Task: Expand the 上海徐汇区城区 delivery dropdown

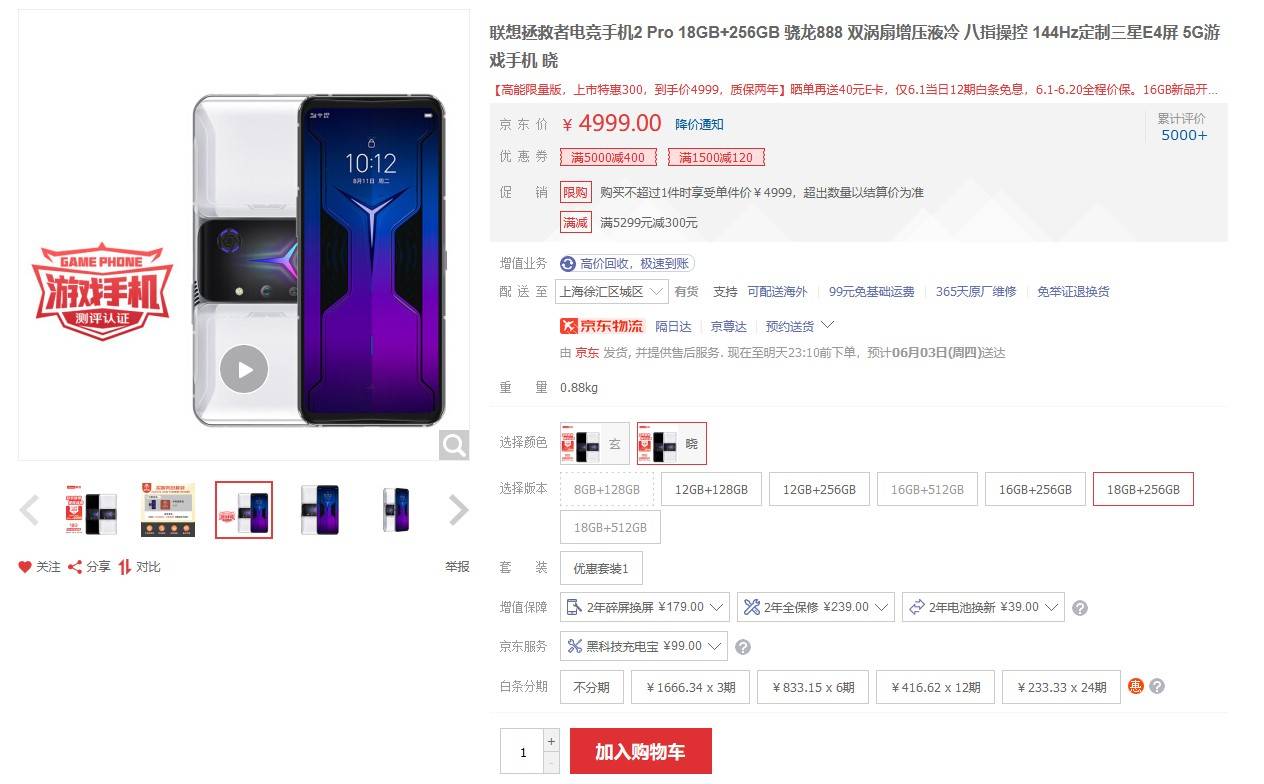Action: 611,292
